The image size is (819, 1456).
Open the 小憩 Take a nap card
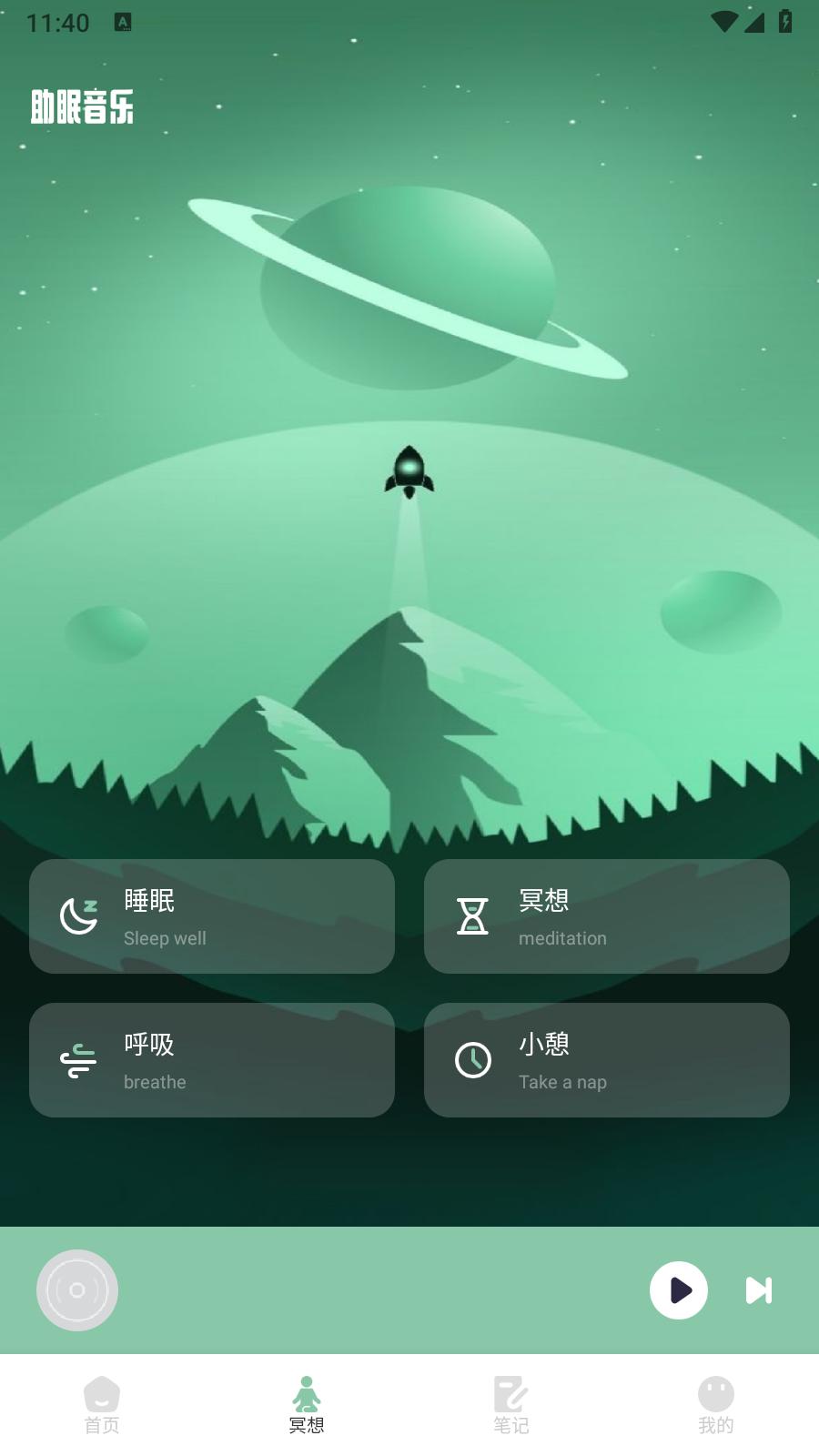pyautogui.click(x=607, y=1060)
